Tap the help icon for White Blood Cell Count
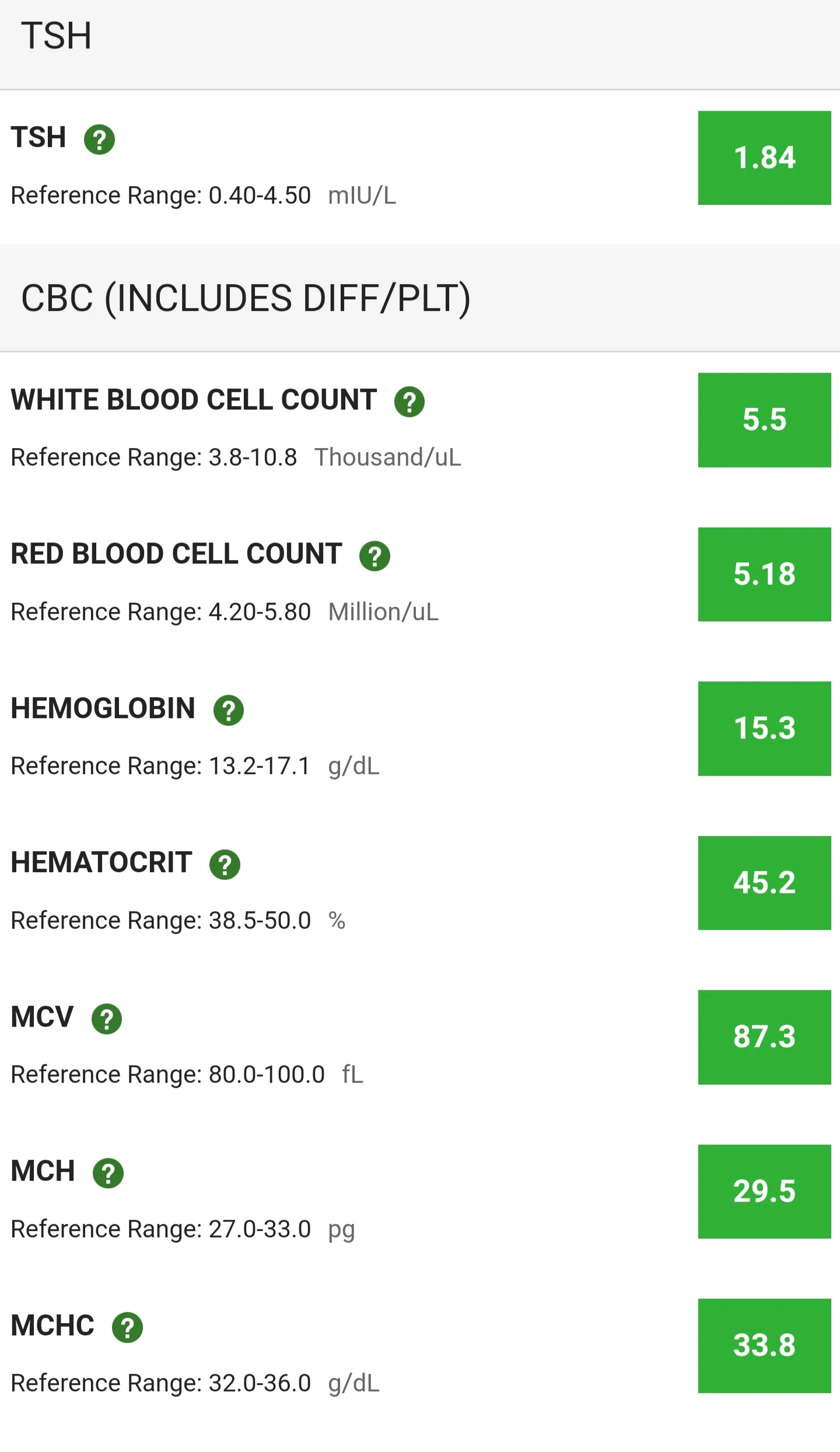The height and width of the screenshot is (1452, 840). pos(409,402)
